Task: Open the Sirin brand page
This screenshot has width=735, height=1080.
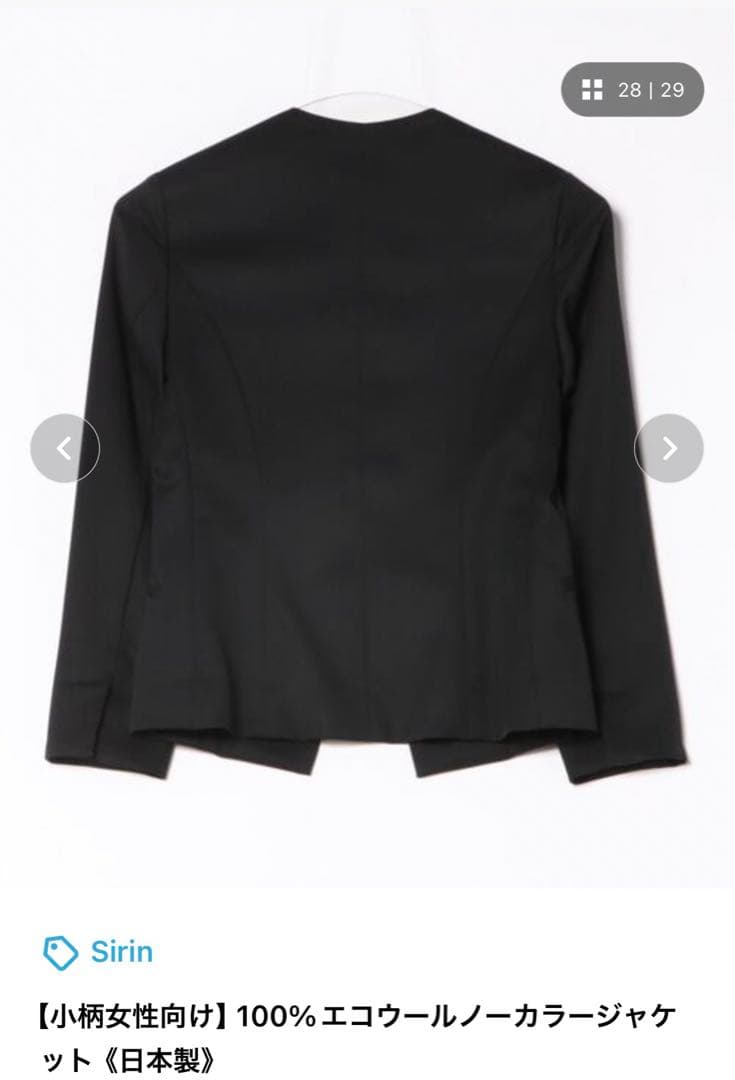Action: point(121,951)
